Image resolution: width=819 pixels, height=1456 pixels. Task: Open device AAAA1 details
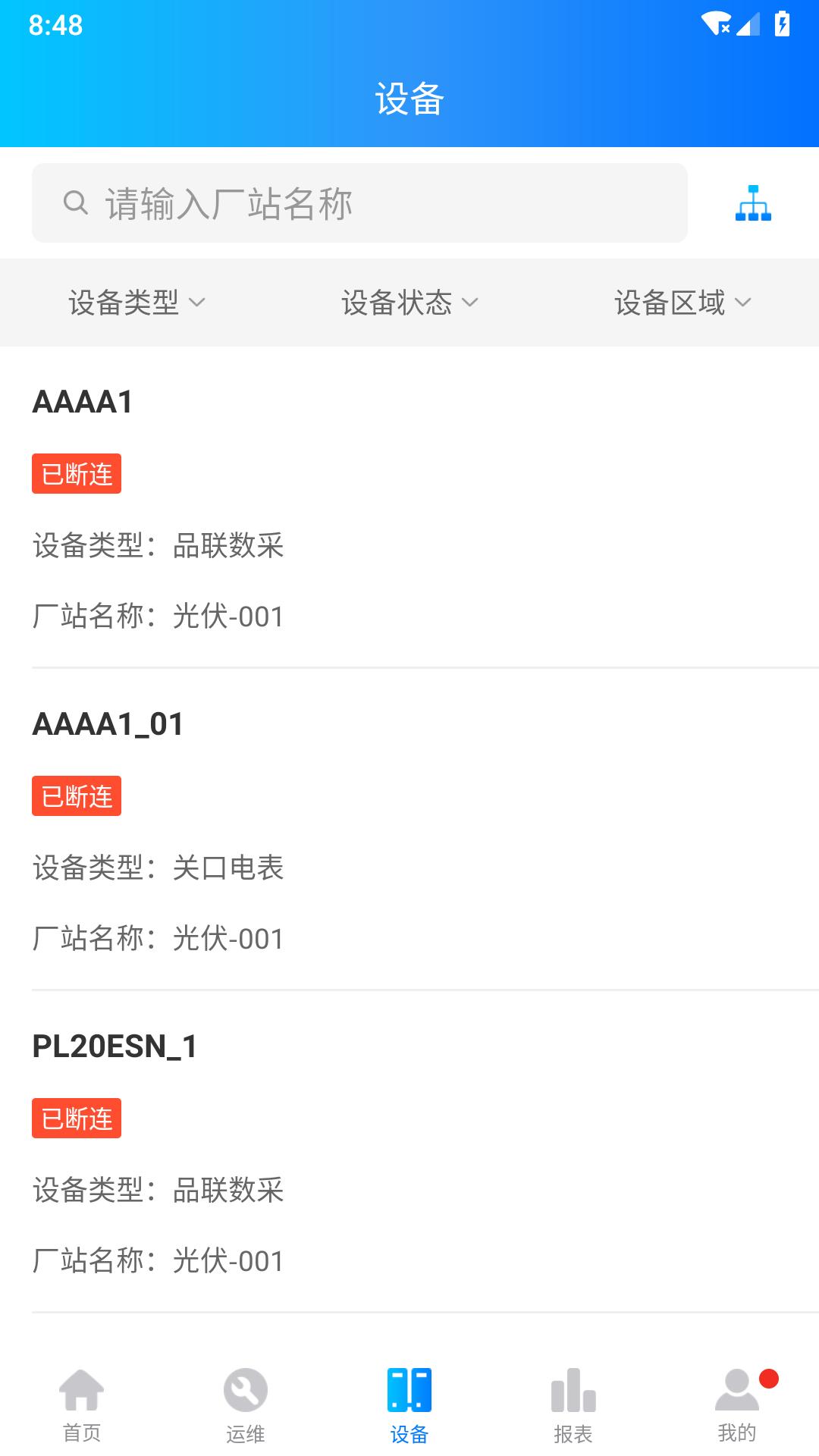pos(82,403)
